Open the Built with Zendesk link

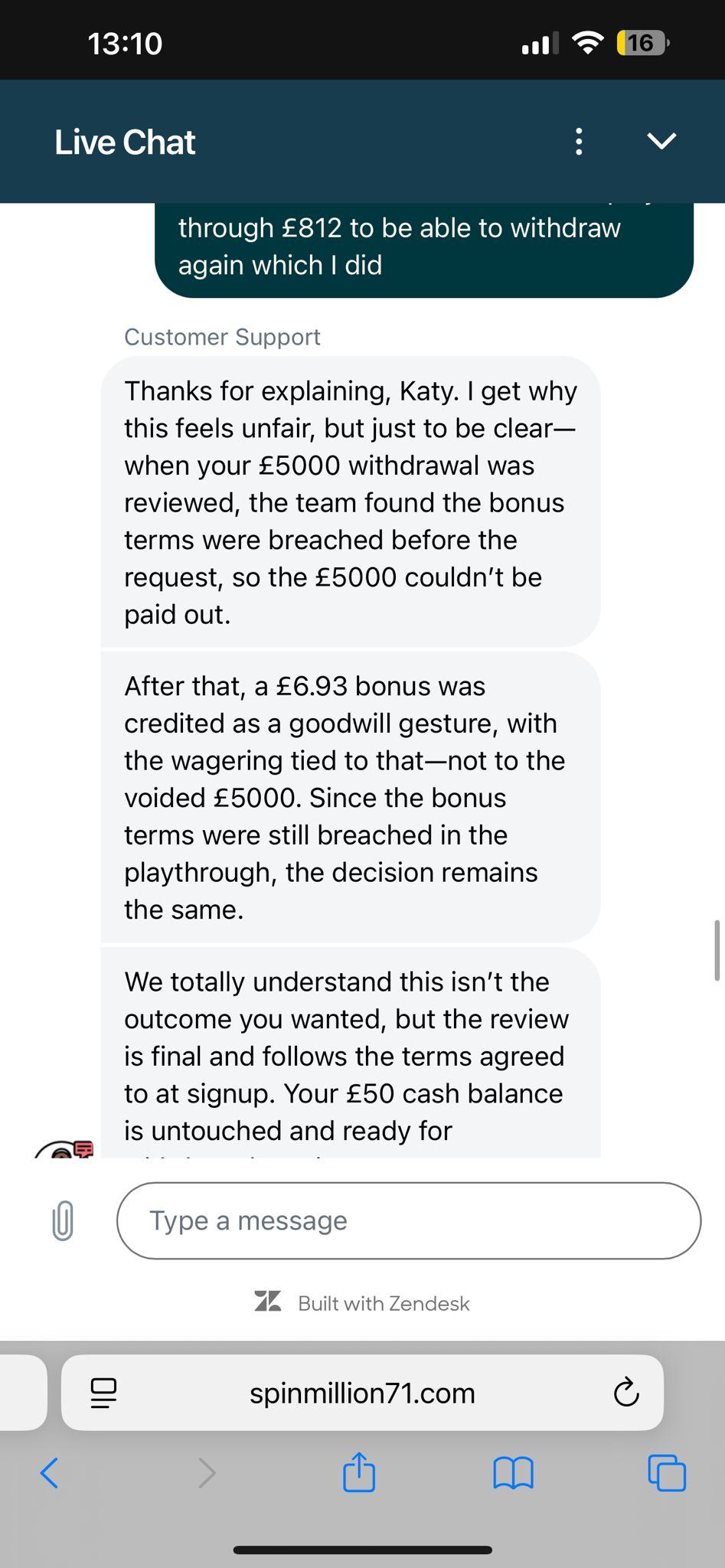[x=363, y=1303]
